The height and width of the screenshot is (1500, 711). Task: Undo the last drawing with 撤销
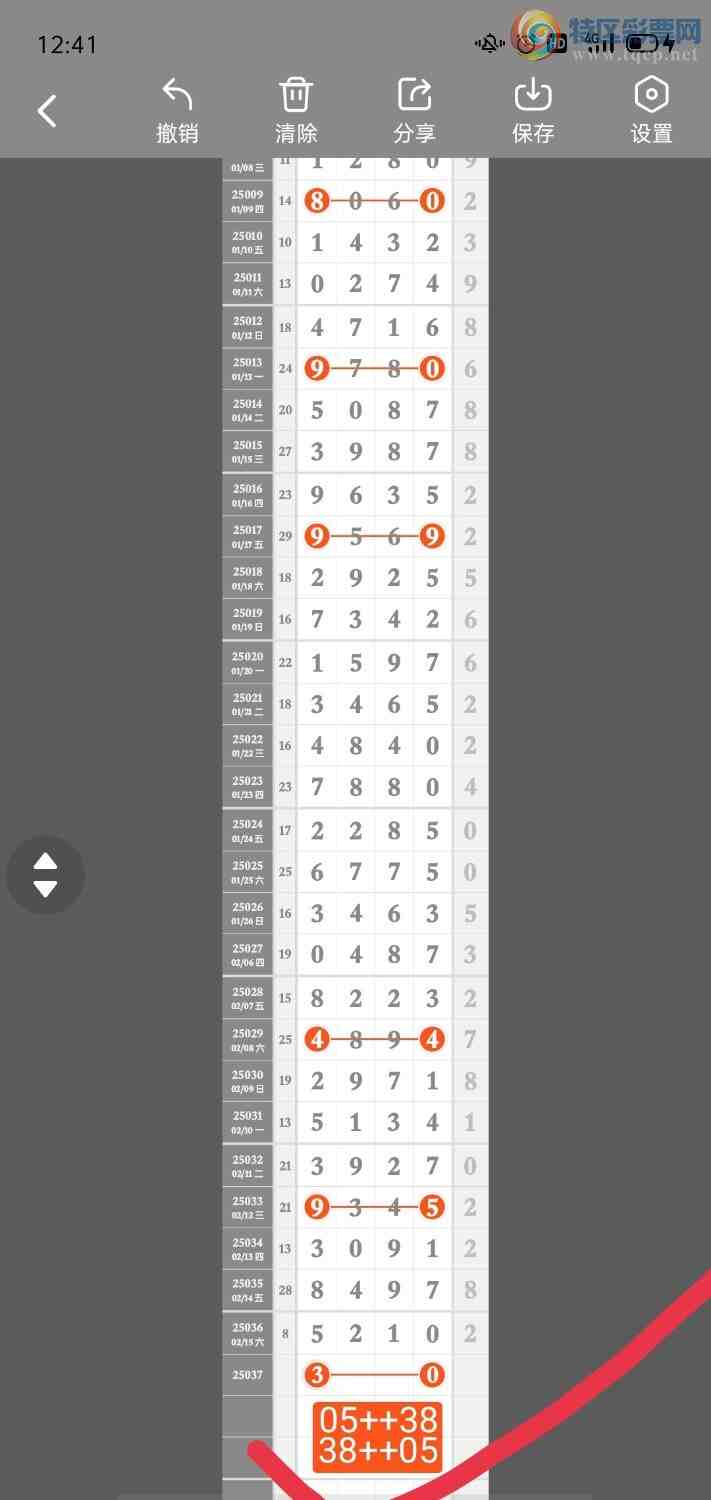click(177, 111)
